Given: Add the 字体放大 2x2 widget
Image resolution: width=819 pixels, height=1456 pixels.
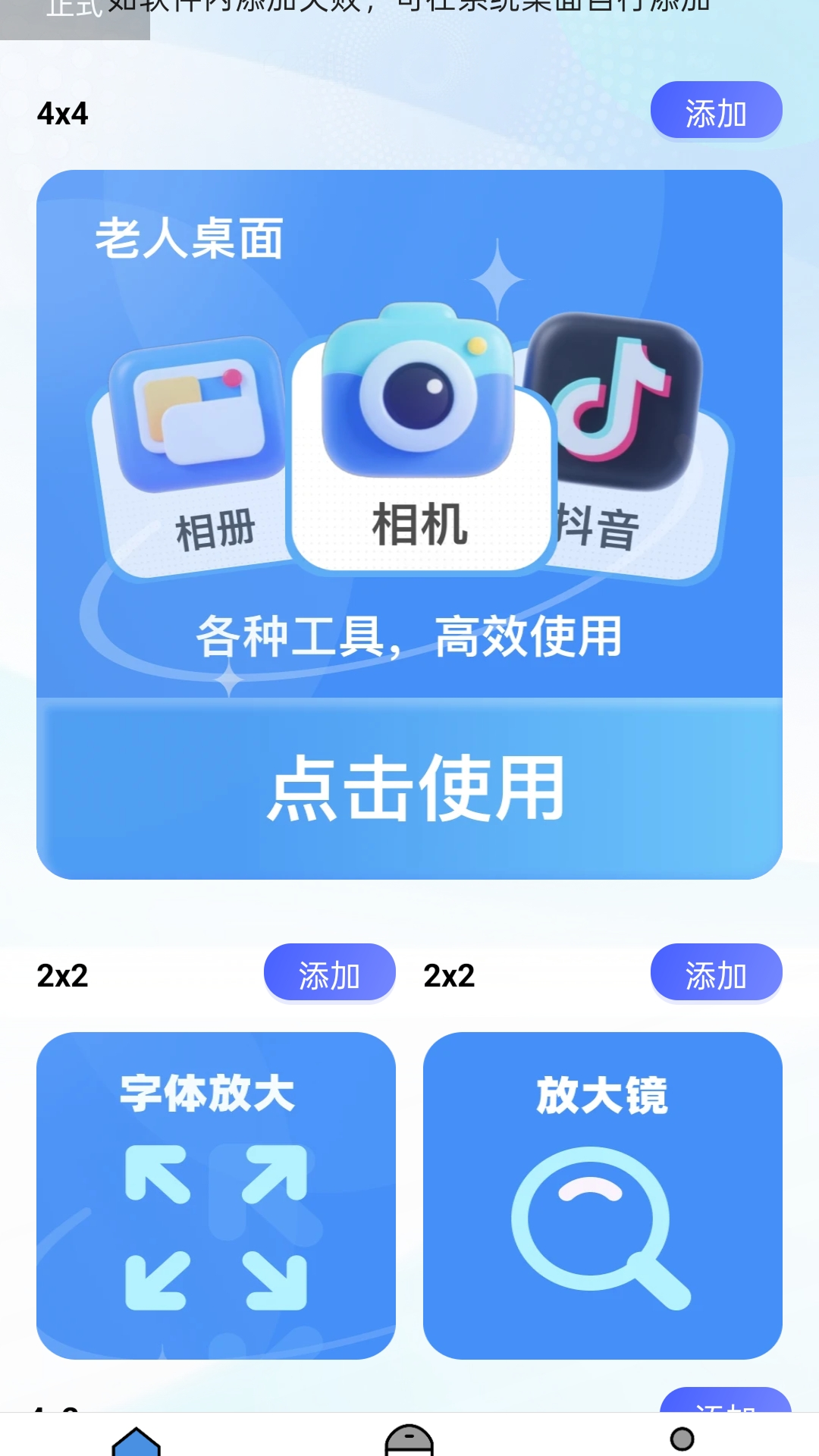Looking at the screenshot, I should click(x=329, y=973).
